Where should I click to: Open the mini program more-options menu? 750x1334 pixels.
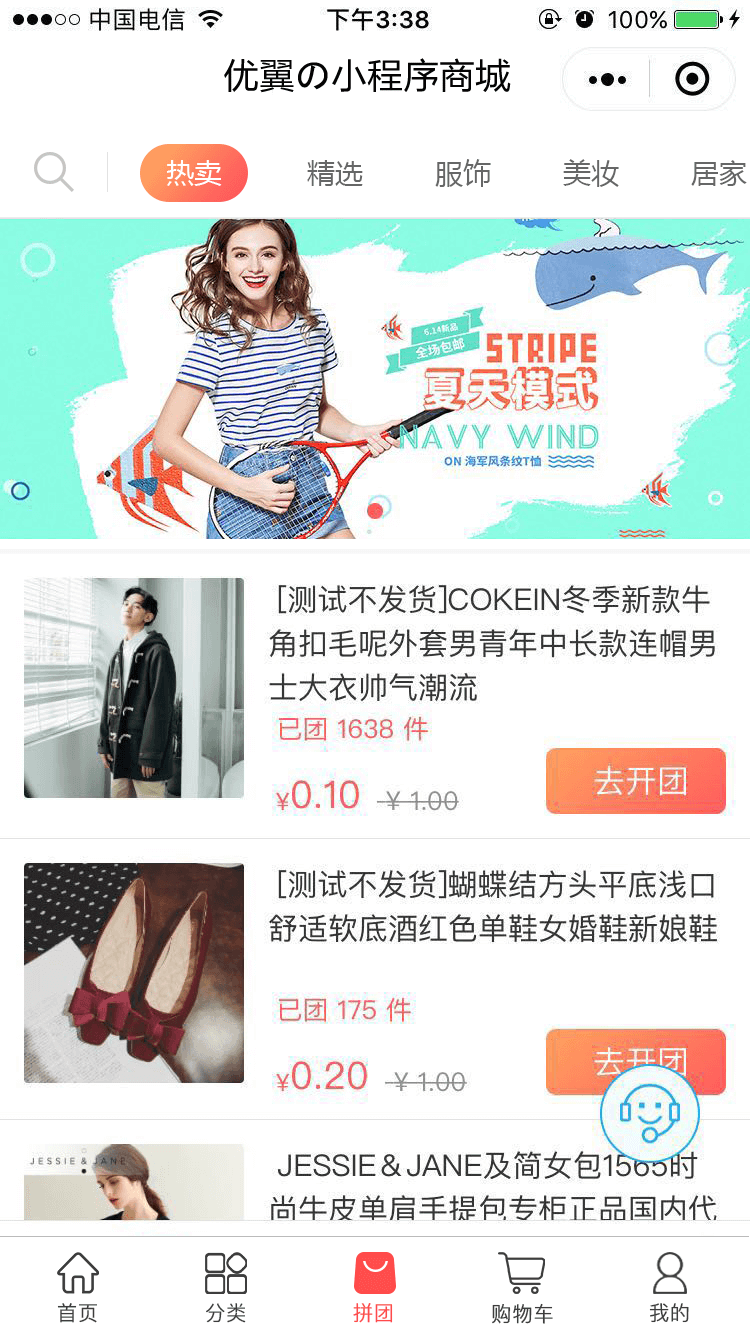coord(607,79)
